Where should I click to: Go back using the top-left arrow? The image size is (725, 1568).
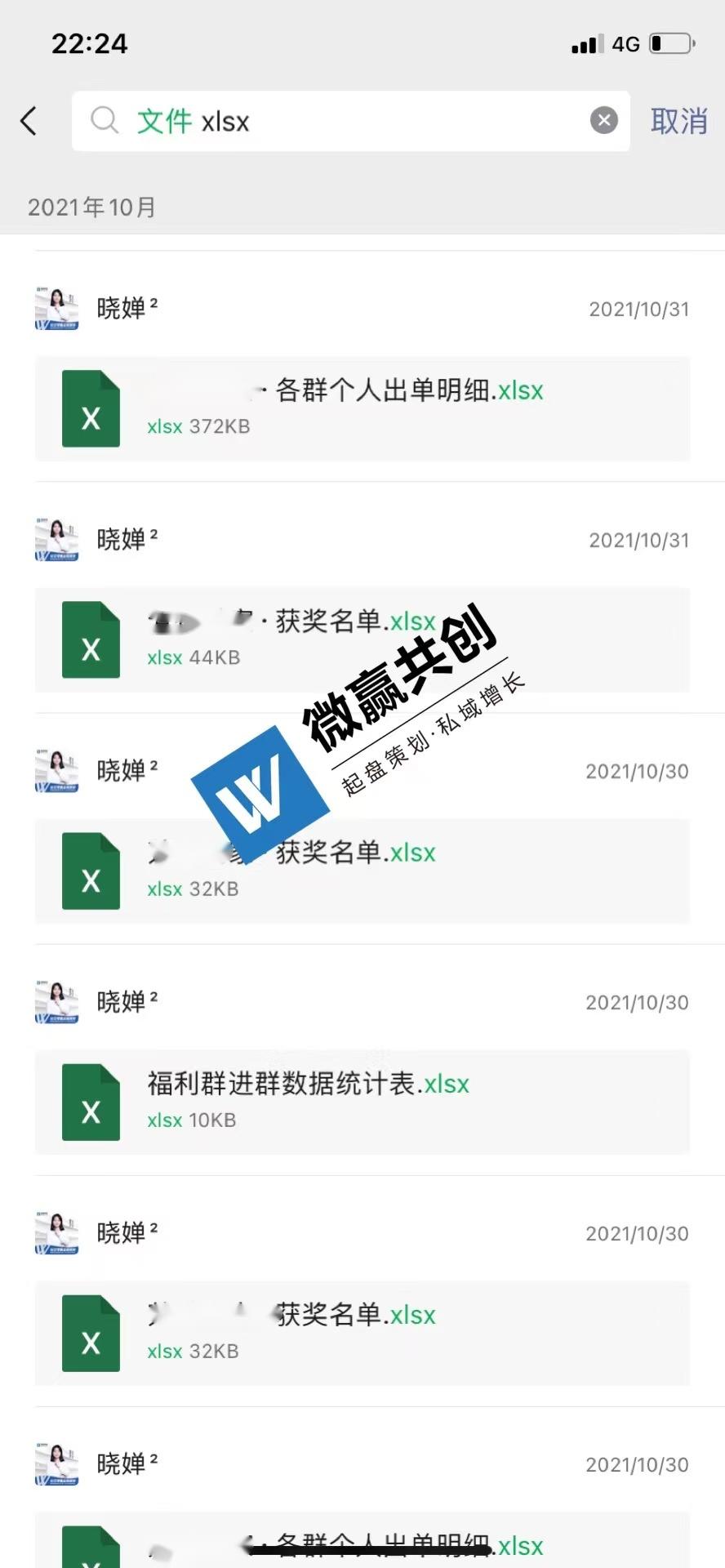pos(29,121)
